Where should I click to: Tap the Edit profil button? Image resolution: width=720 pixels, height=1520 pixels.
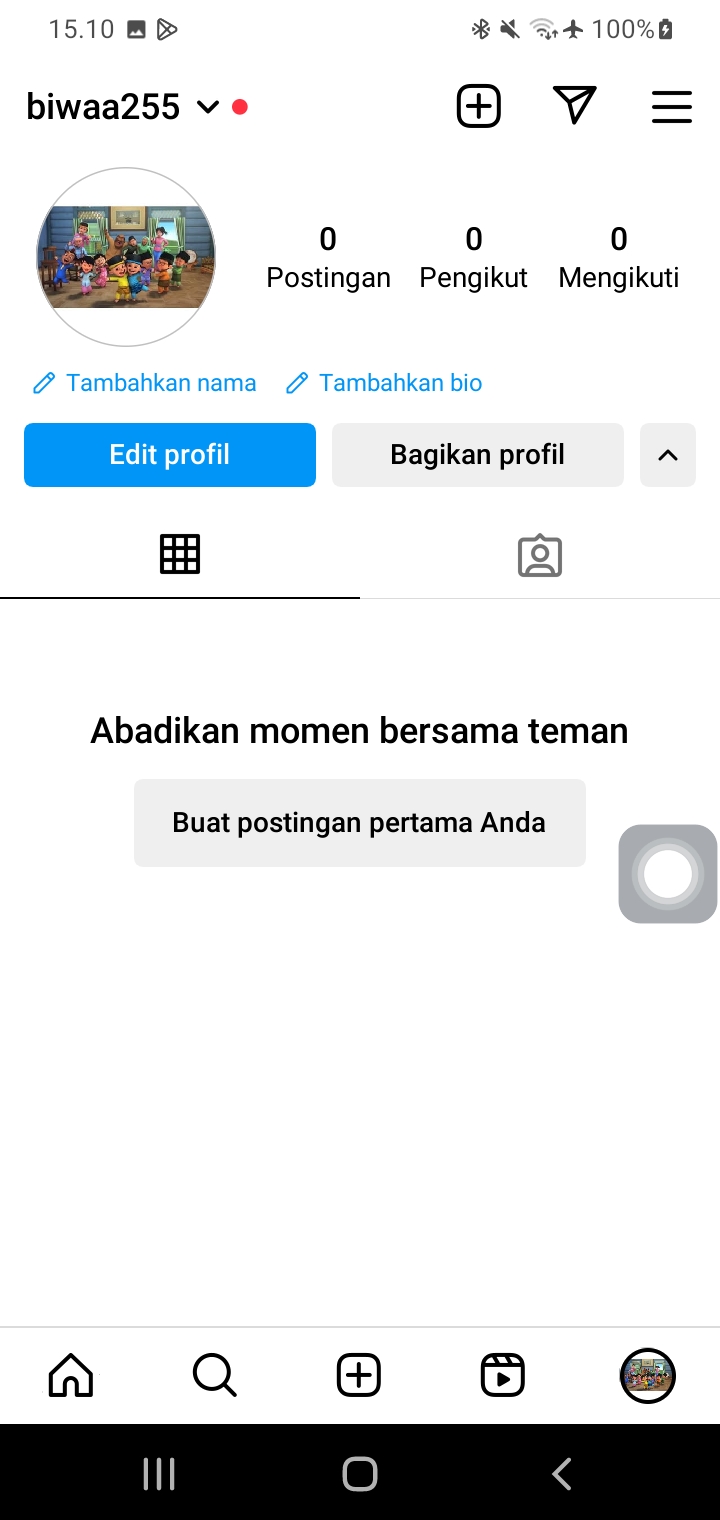[170, 455]
